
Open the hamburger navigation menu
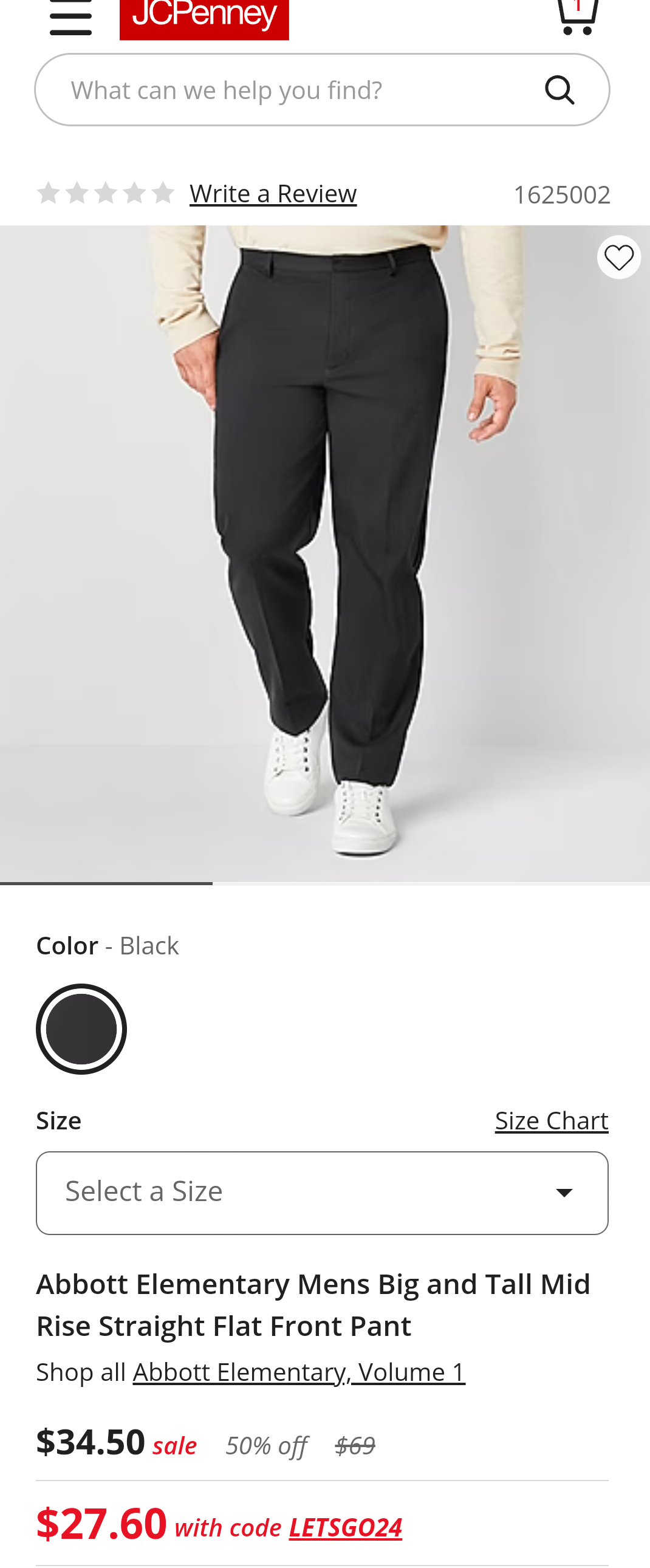coord(70,17)
